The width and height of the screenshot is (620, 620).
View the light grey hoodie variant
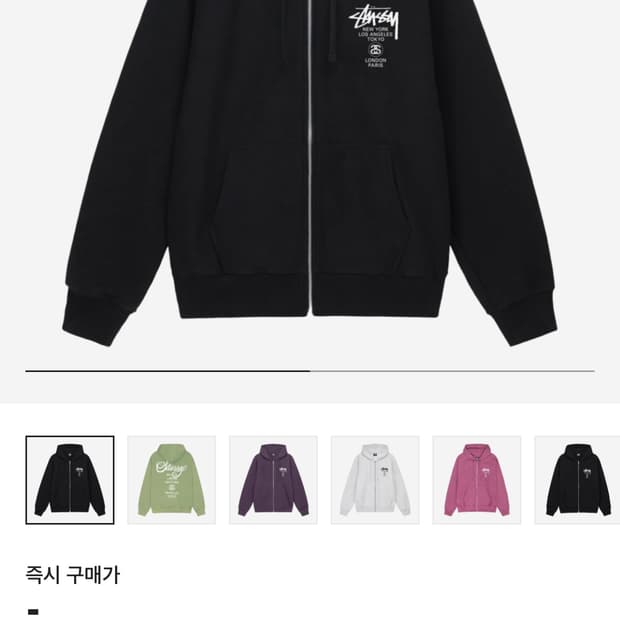point(375,480)
